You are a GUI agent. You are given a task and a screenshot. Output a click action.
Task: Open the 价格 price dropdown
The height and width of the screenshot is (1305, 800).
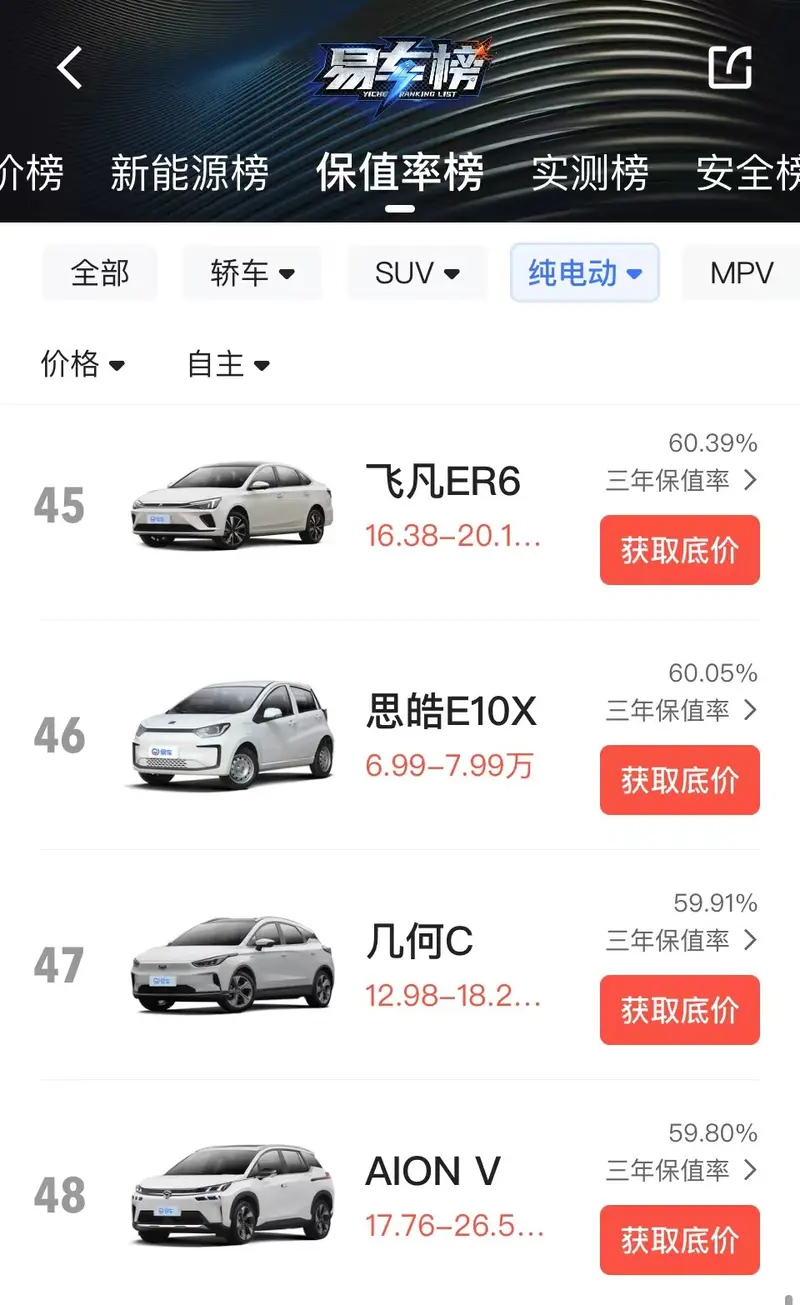pyautogui.click(x=83, y=364)
